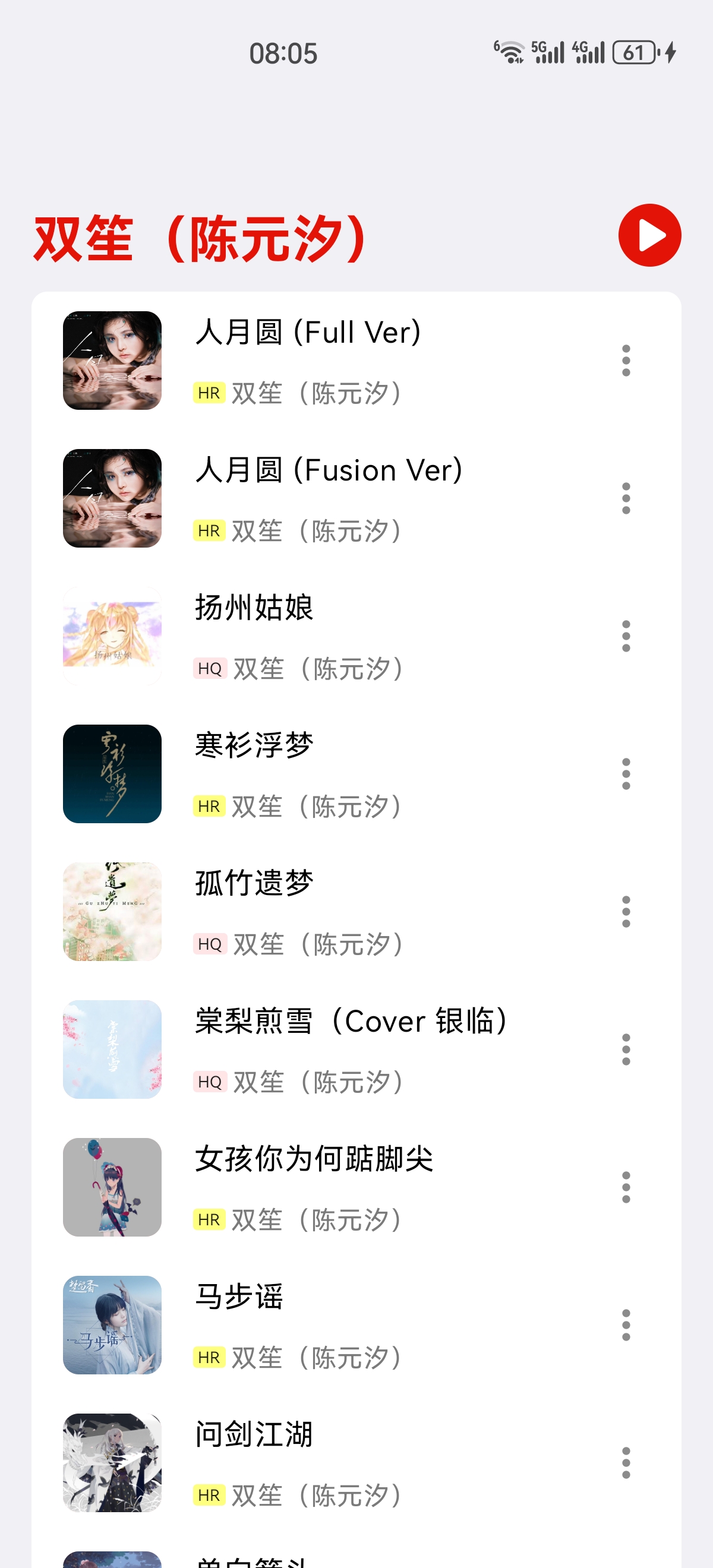This screenshot has height=1568, width=713.
Task: Tap the three-dot menu beside 马步谣
Action: click(x=625, y=1324)
